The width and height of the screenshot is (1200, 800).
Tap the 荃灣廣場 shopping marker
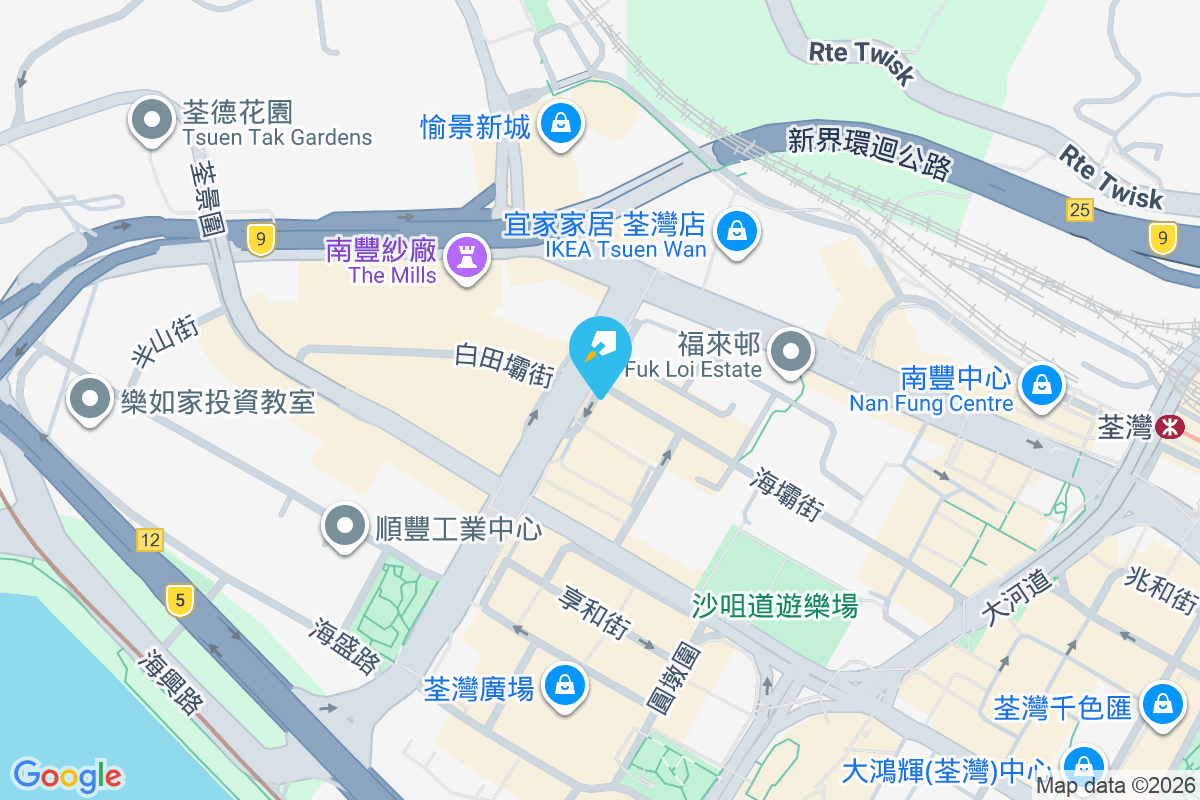[565, 686]
